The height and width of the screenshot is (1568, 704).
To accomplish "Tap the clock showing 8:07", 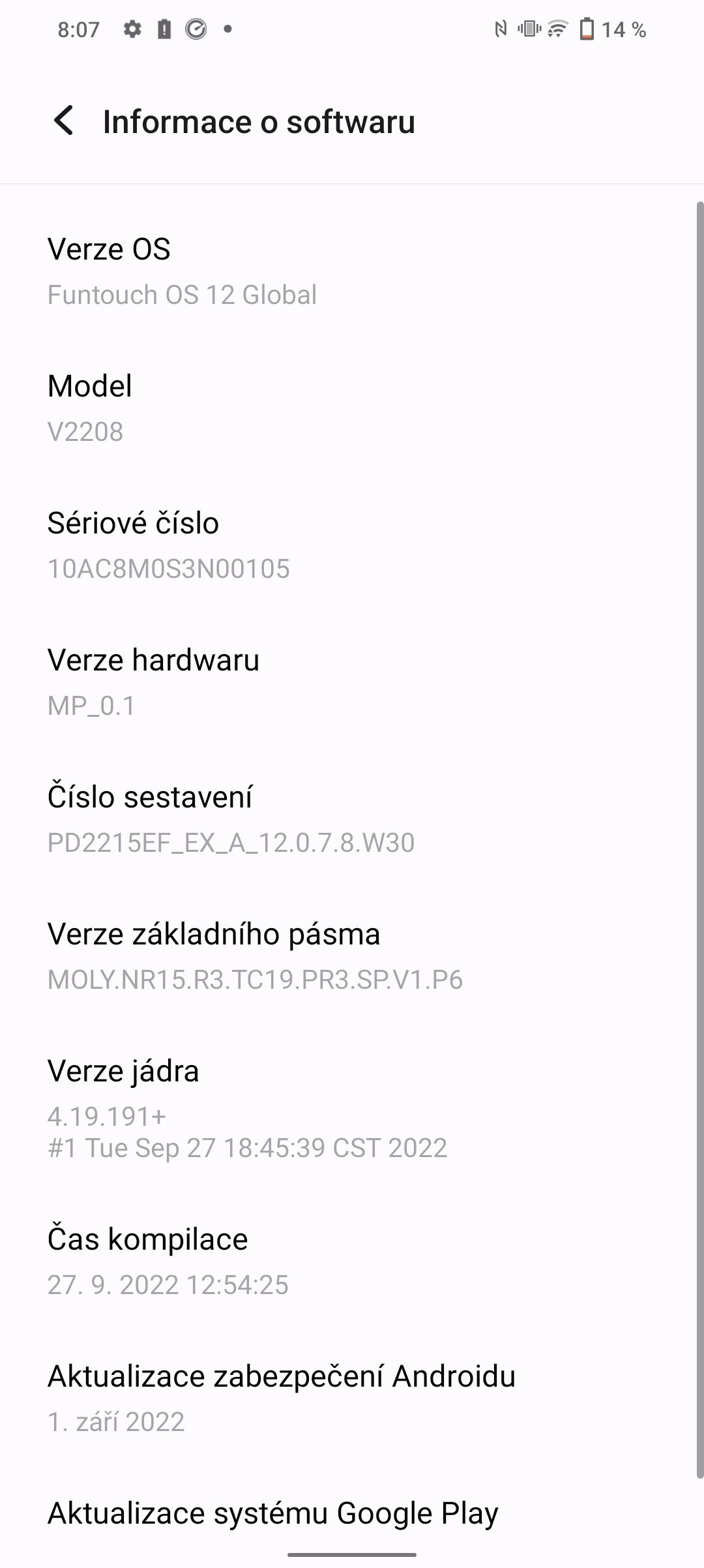I will [x=80, y=29].
